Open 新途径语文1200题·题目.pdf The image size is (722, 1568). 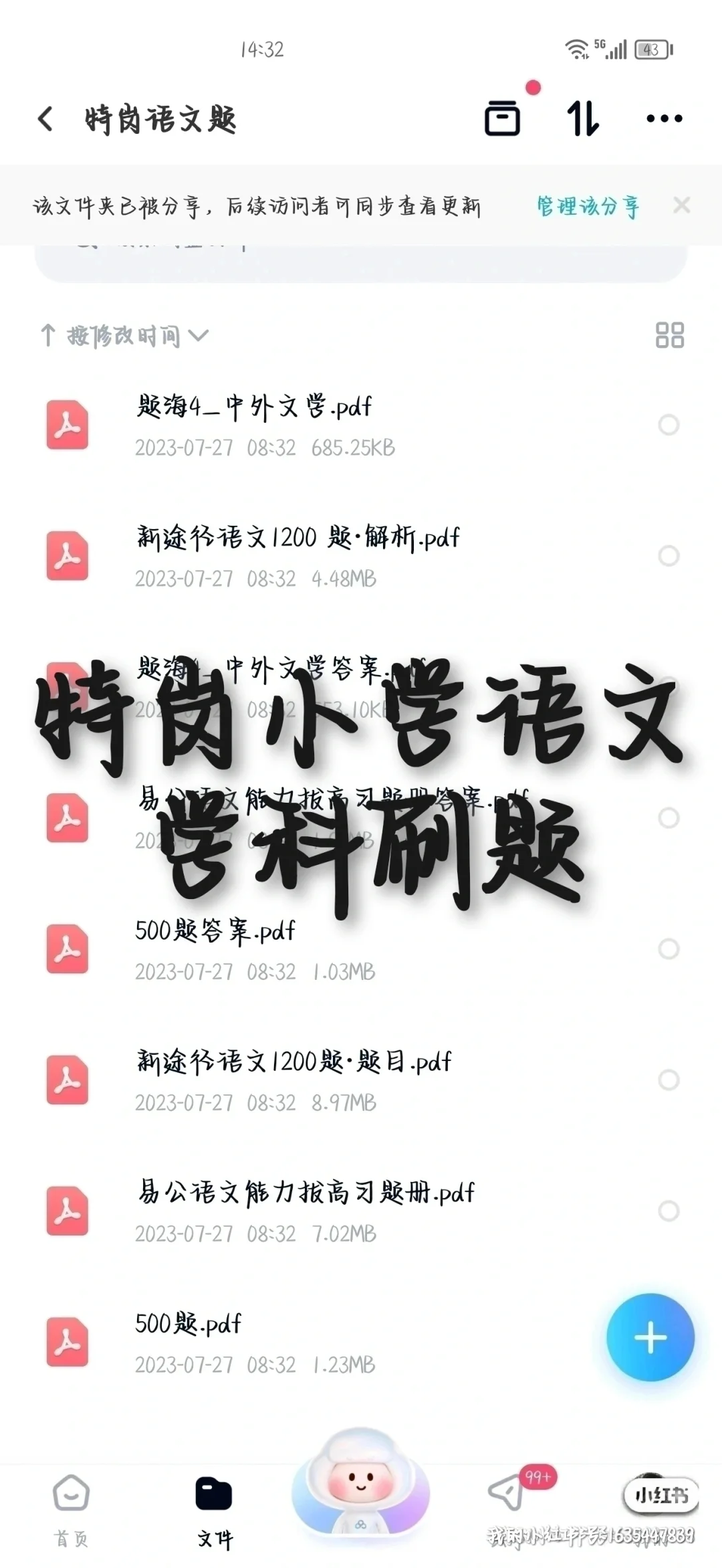(361, 1080)
